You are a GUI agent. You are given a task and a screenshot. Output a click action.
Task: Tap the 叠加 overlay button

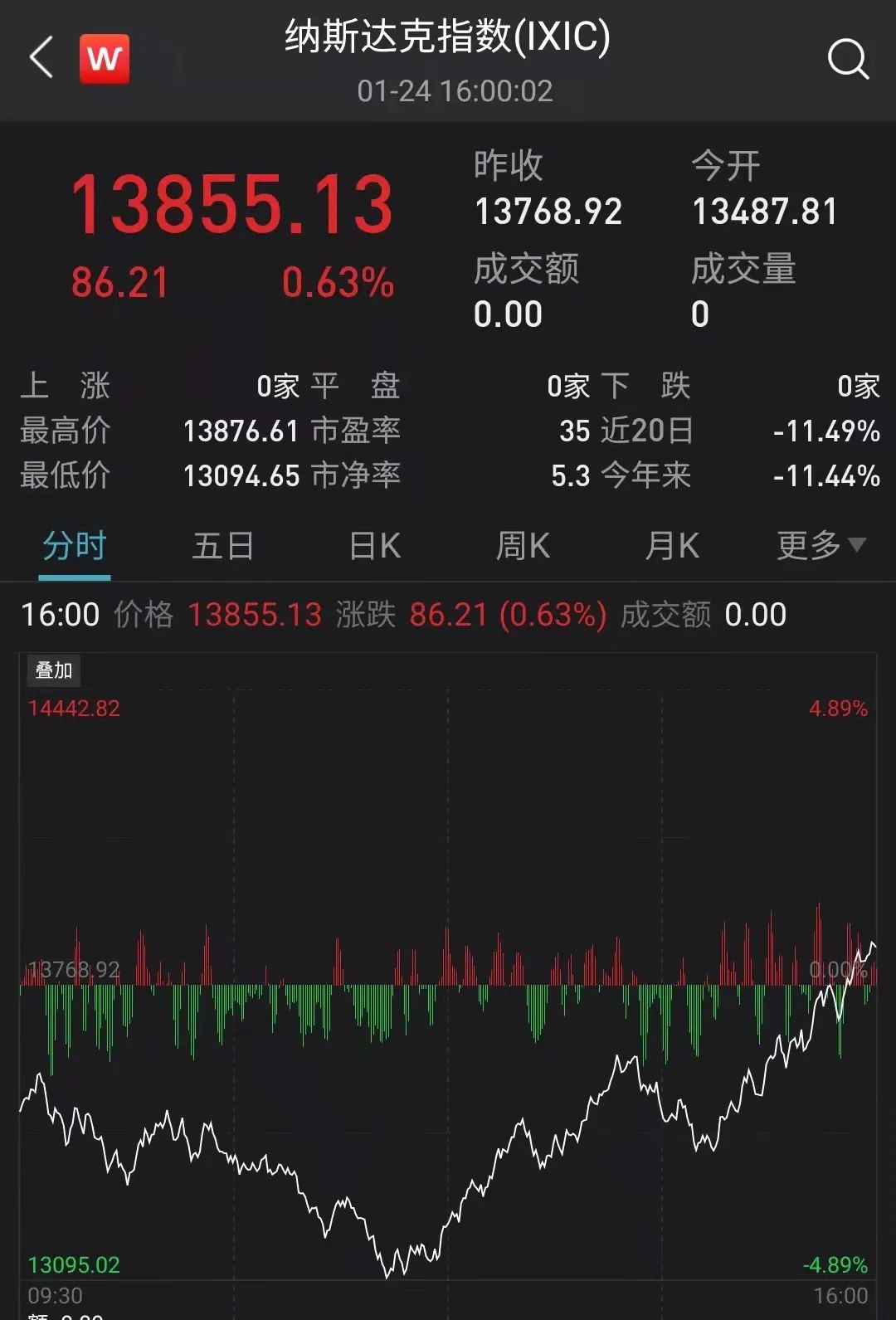tap(54, 670)
